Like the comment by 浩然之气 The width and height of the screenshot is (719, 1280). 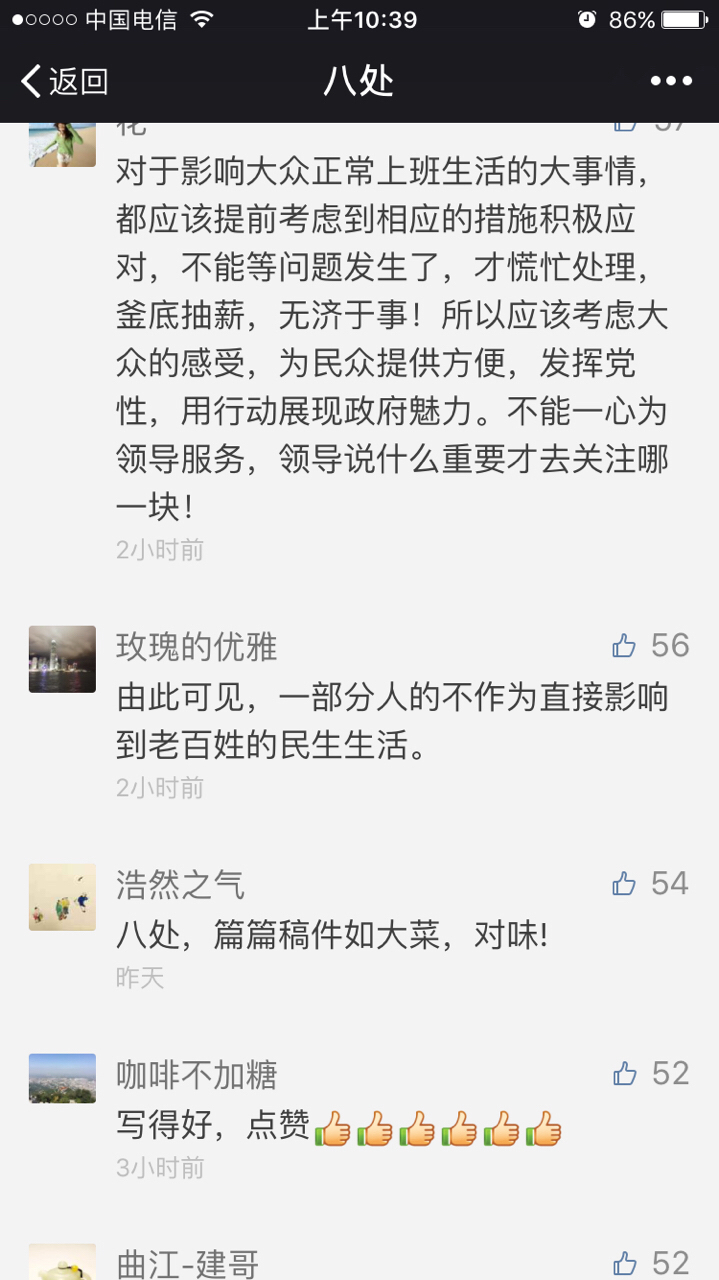[x=625, y=884]
